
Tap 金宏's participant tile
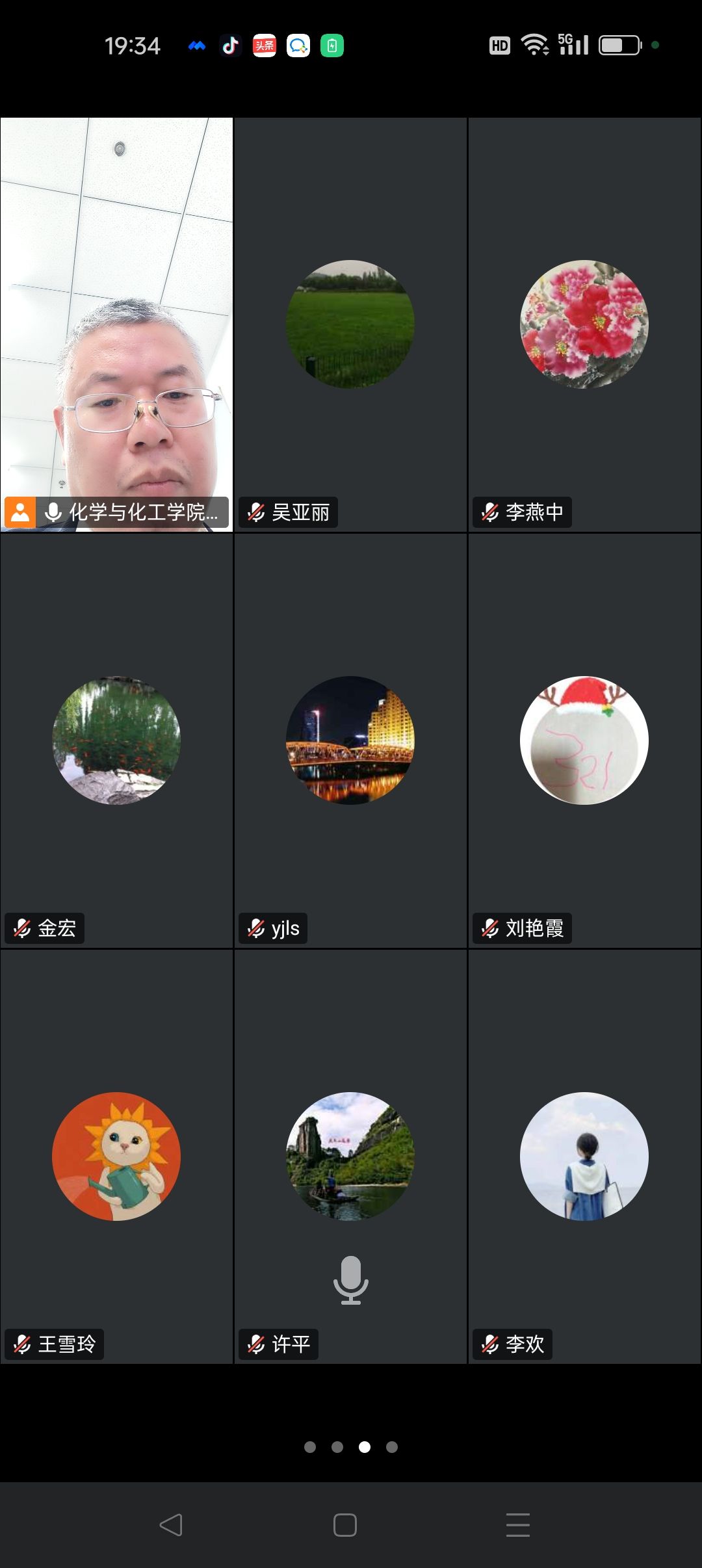117,740
